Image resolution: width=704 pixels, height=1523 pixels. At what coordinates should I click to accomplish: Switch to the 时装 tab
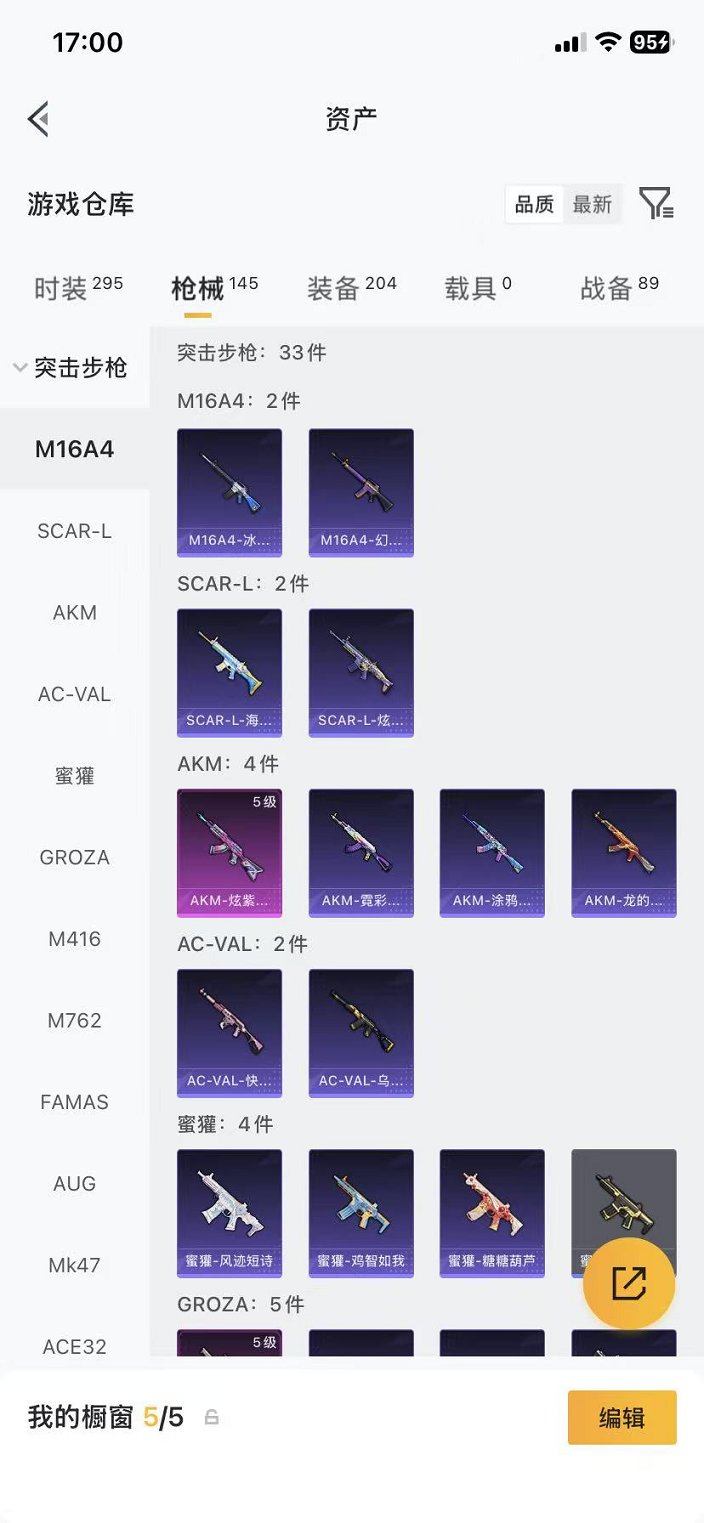click(x=78, y=288)
